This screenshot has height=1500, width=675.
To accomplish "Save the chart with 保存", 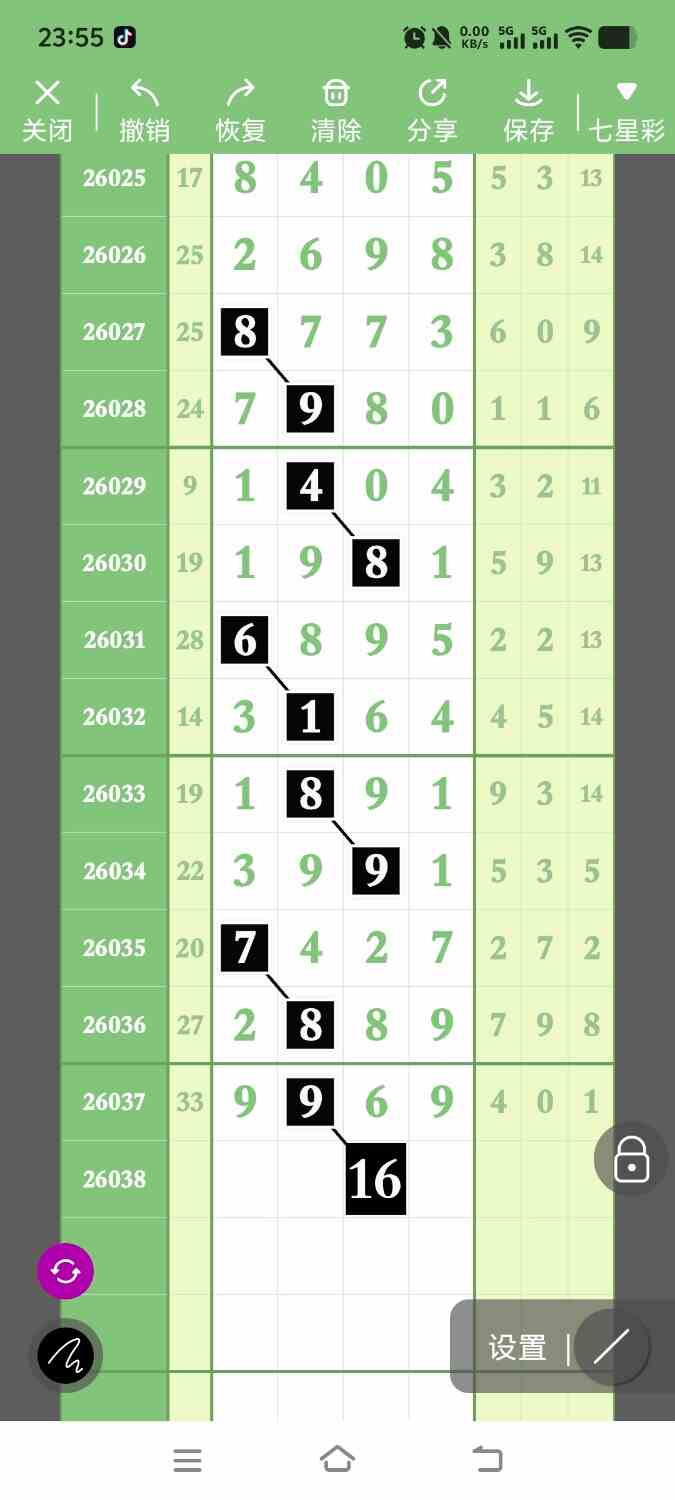I will pos(528,111).
